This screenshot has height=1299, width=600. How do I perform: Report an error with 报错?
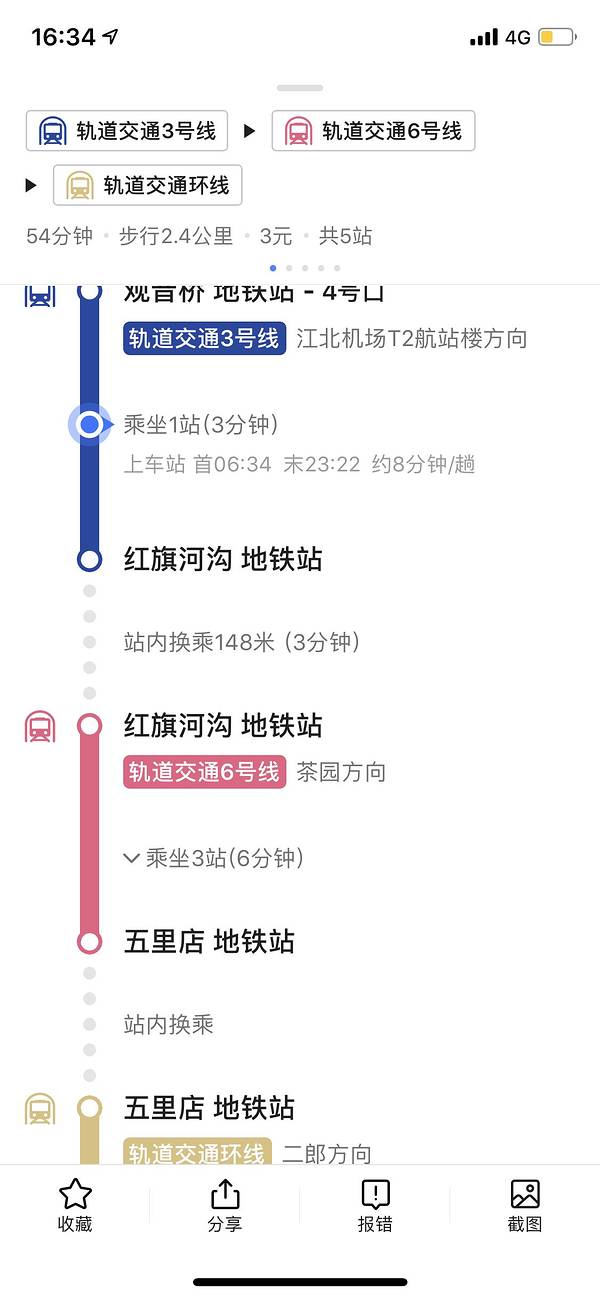click(375, 1205)
